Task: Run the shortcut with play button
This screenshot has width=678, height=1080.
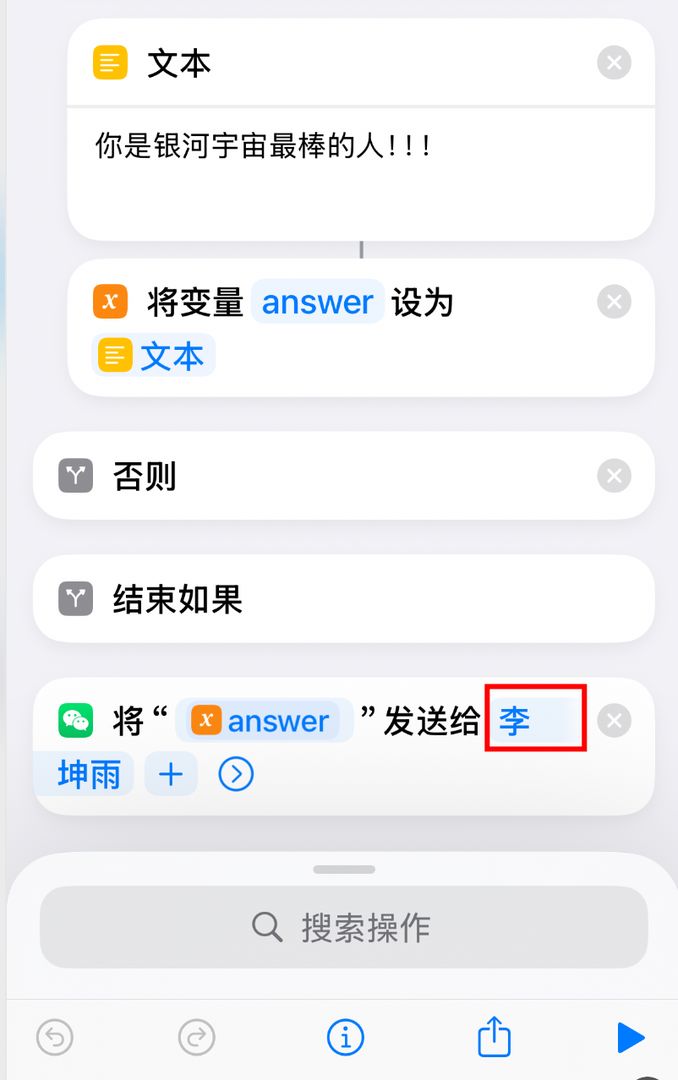Action: pos(630,1038)
